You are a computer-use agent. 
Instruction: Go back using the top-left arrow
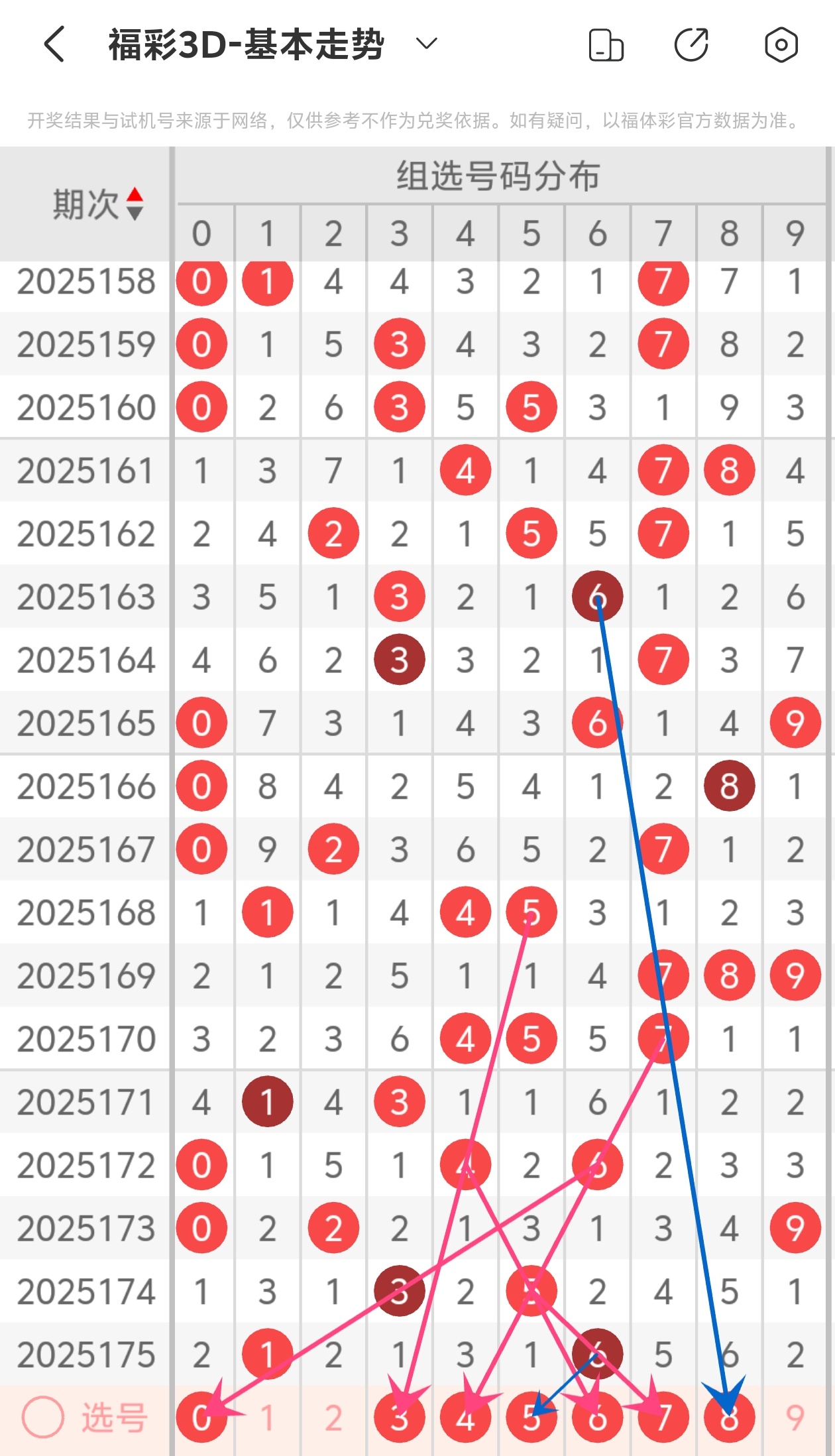coord(54,44)
